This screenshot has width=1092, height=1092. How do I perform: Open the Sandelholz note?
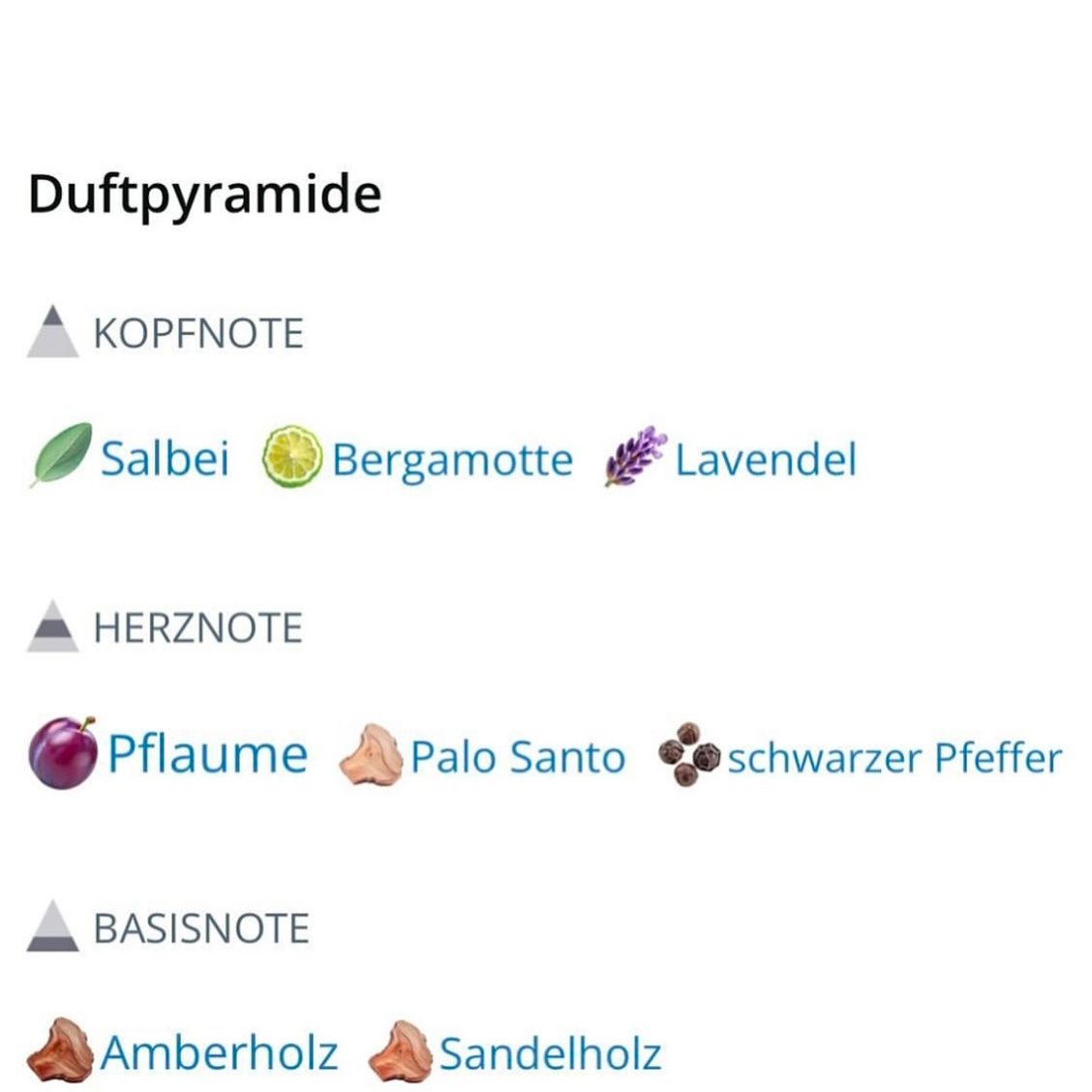(x=549, y=1053)
